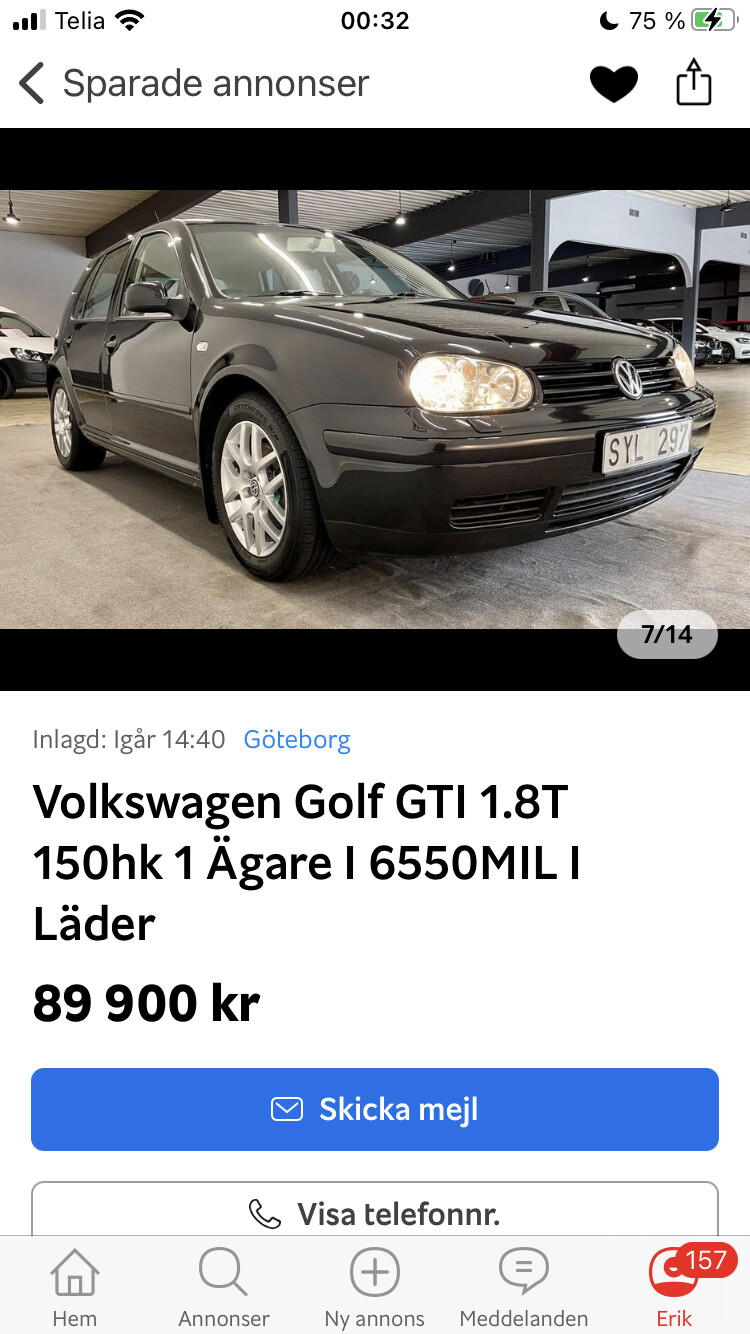Open the Ny annons plus icon
Image resolution: width=750 pixels, height=1334 pixels.
[374, 1272]
